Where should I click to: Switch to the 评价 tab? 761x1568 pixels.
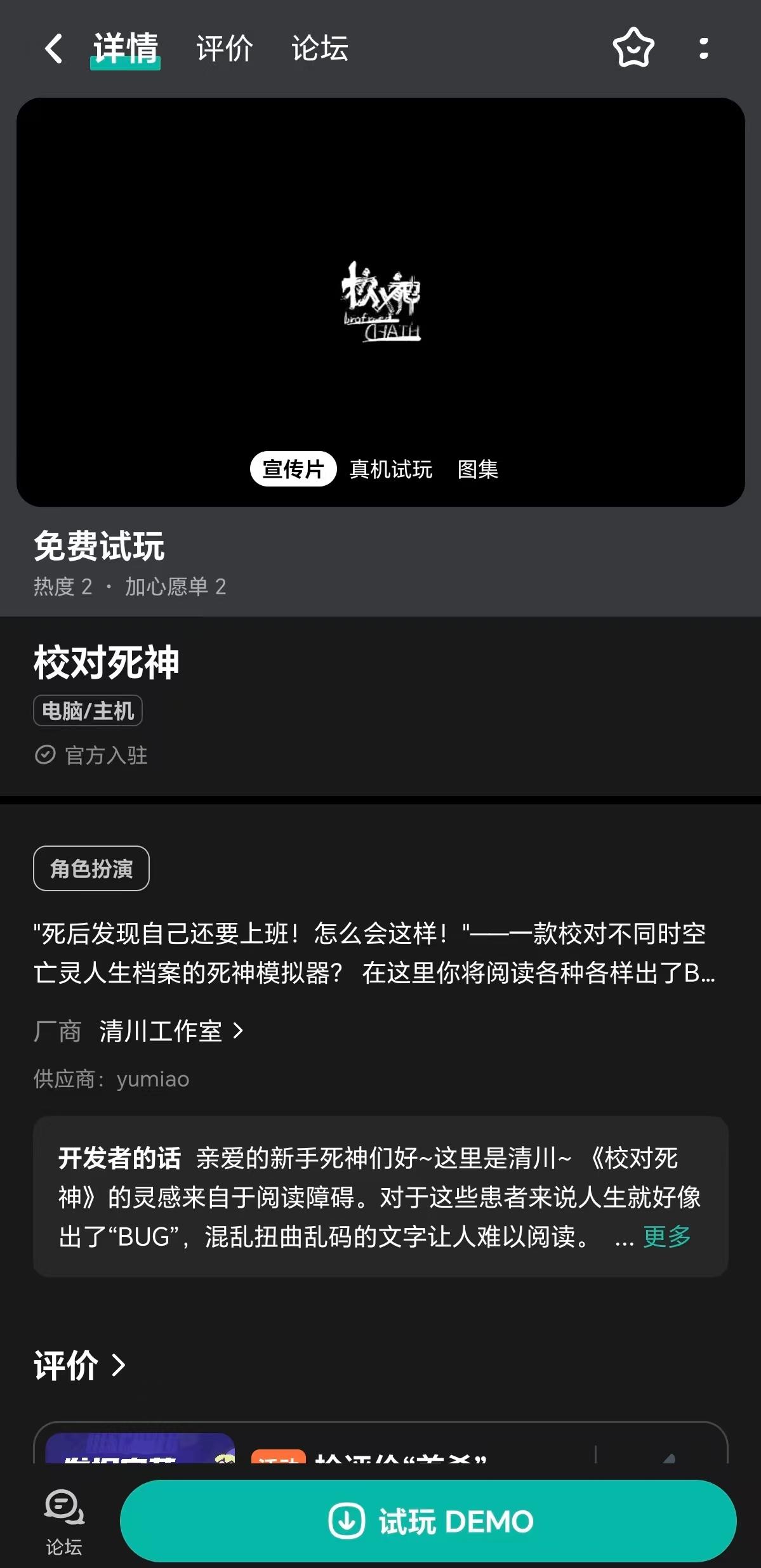(x=226, y=48)
